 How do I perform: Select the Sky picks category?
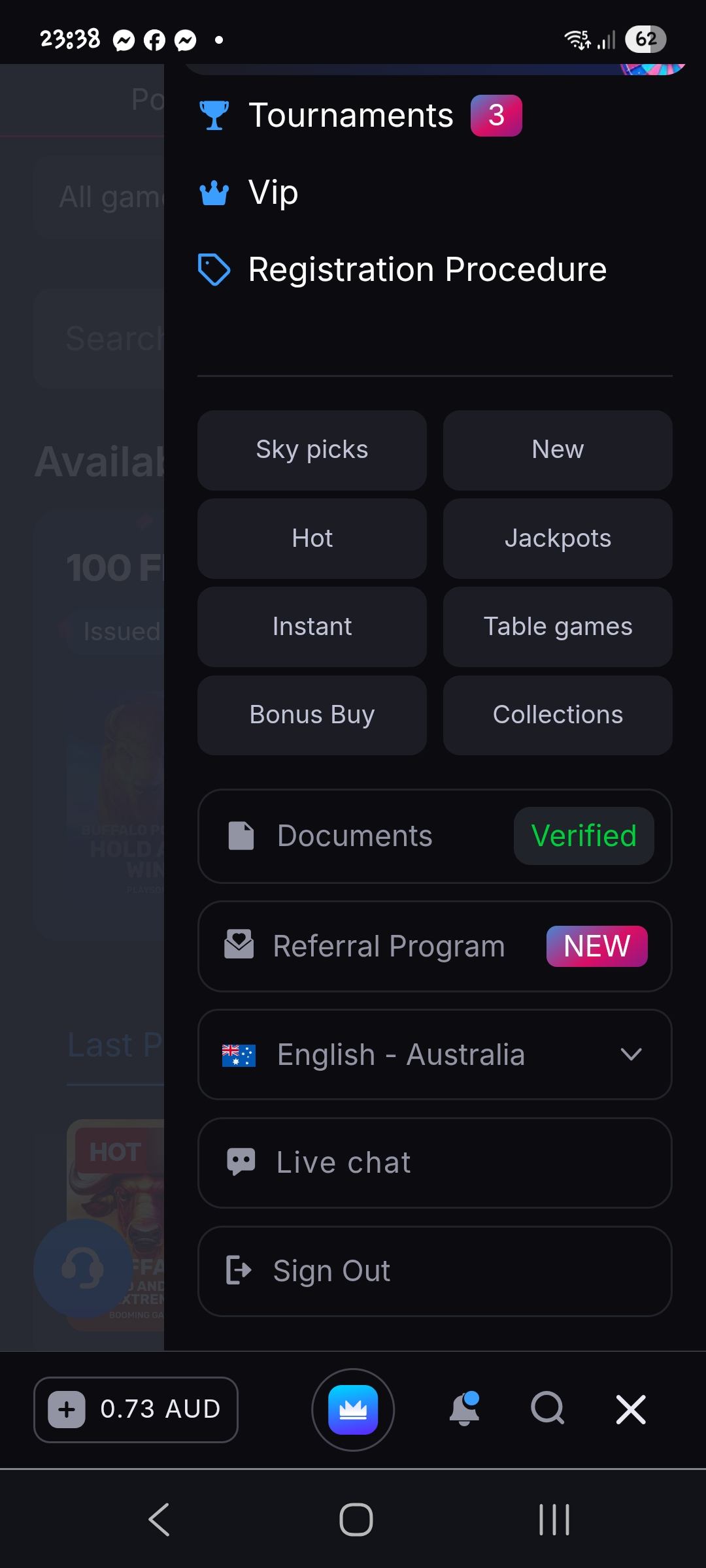312,450
